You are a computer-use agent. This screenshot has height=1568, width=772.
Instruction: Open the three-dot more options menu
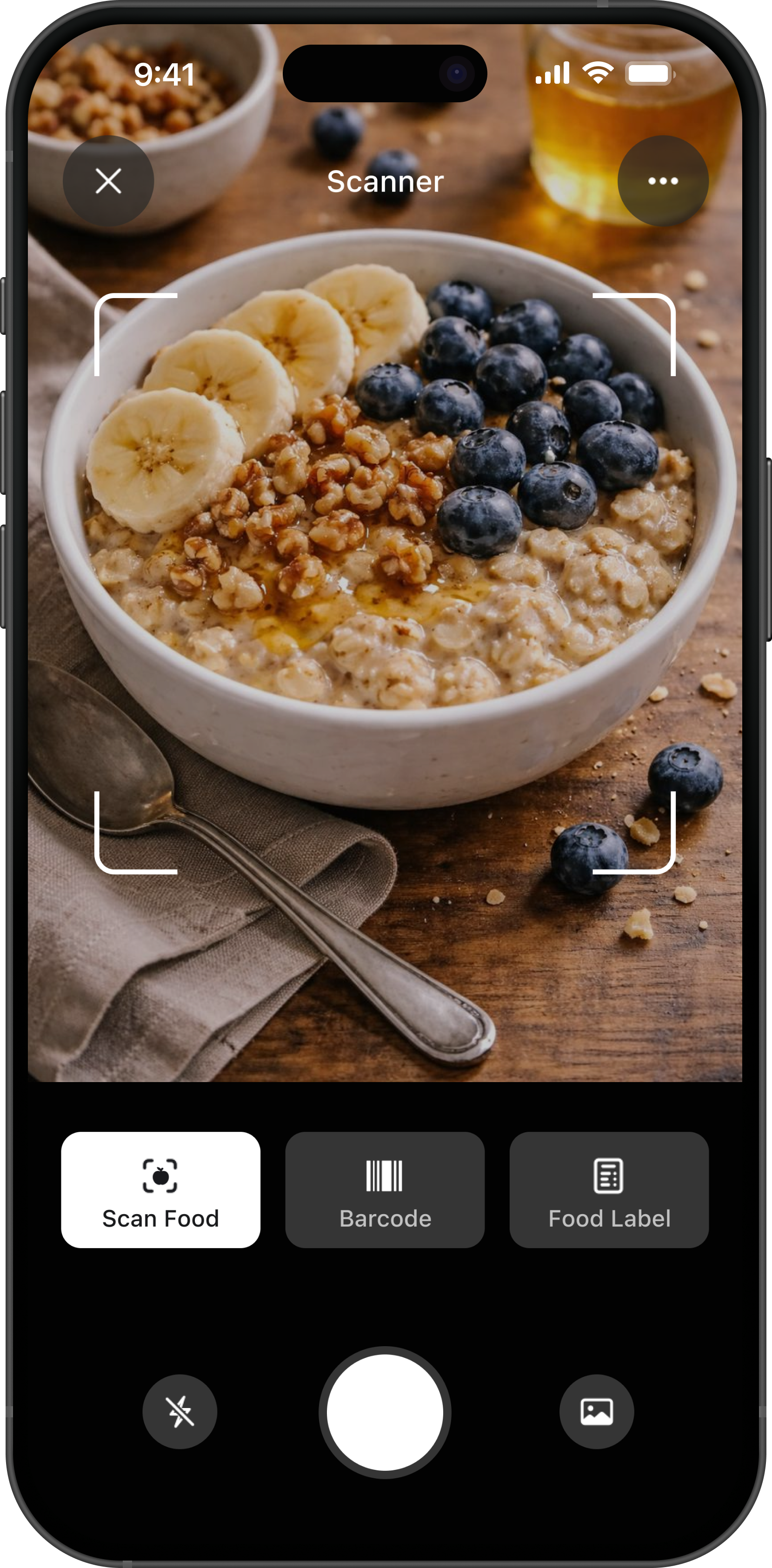click(x=662, y=181)
